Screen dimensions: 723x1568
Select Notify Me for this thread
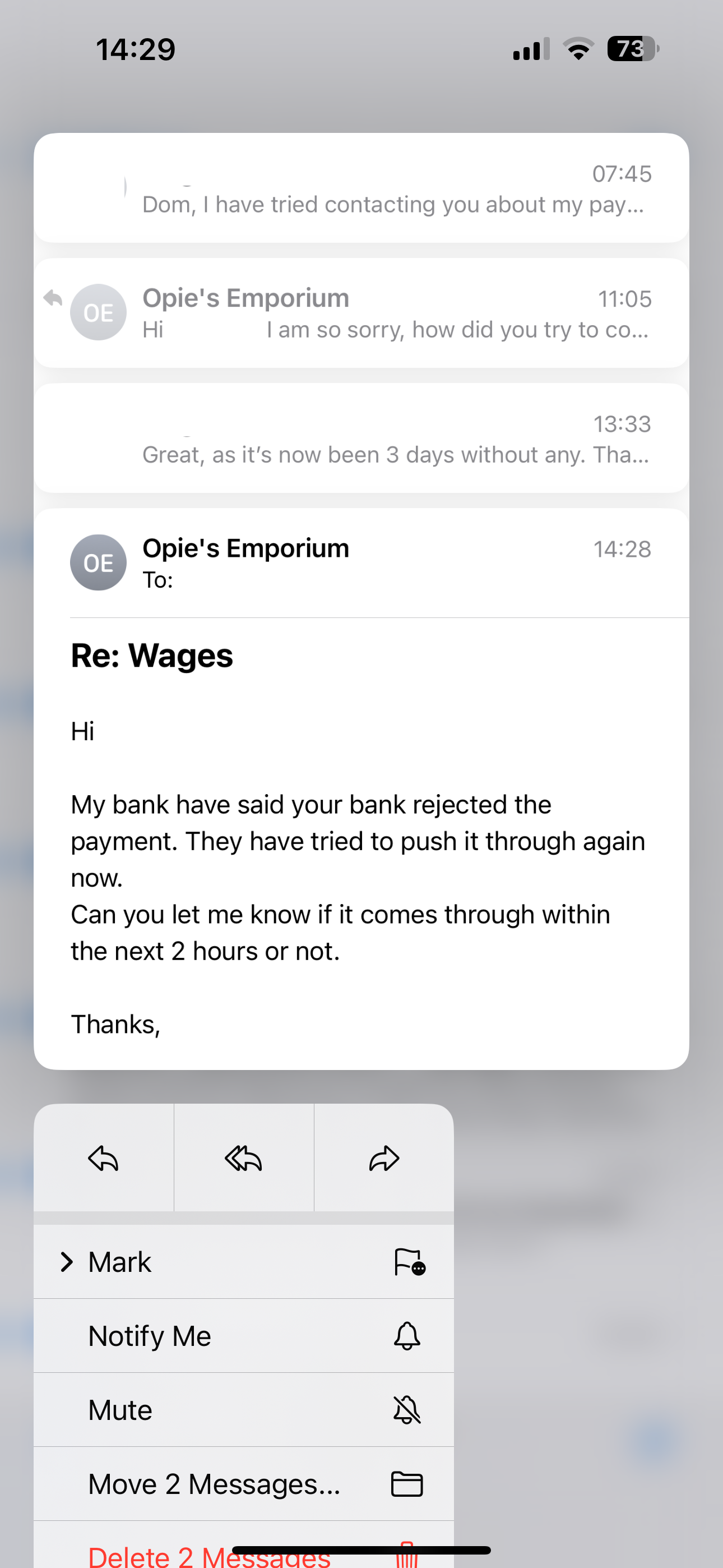[x=243, y=1336]
